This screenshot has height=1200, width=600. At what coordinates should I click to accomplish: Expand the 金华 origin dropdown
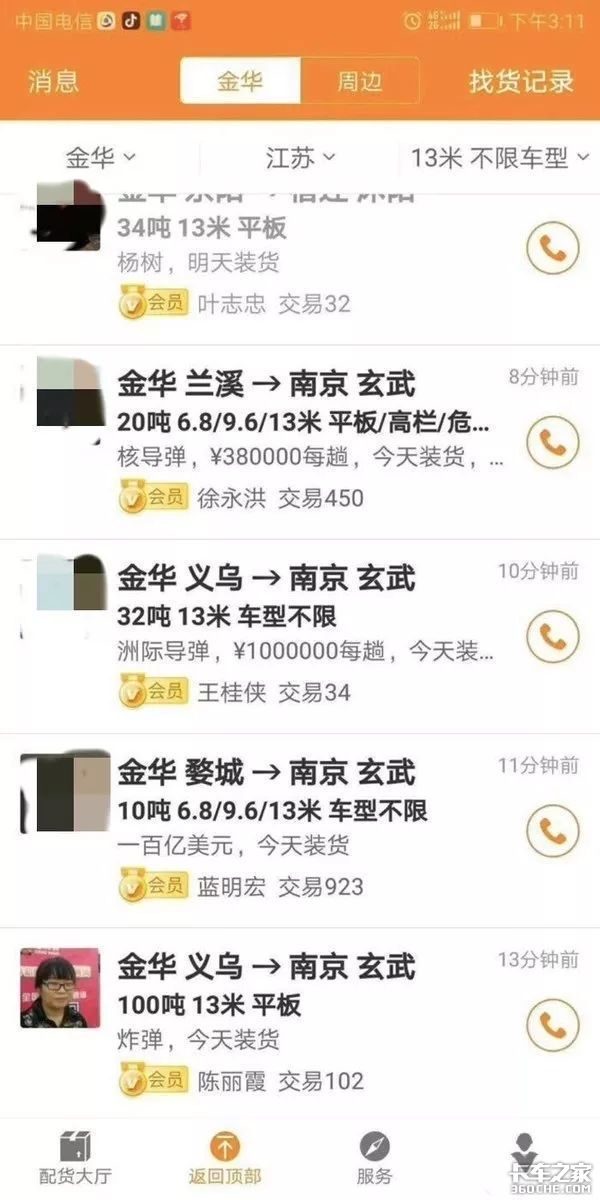point(100,158)
